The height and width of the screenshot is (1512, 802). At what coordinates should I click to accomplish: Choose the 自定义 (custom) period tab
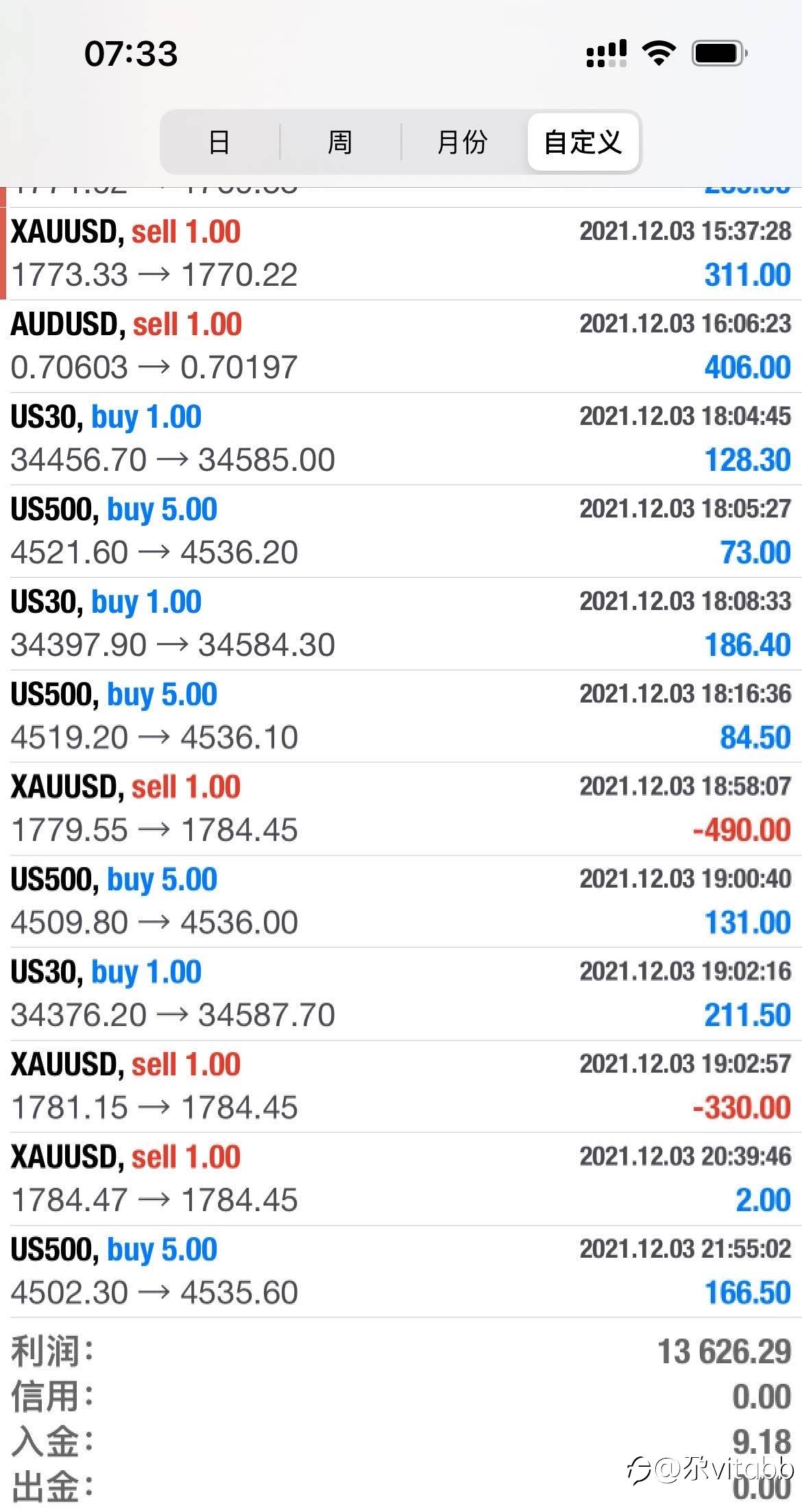click(x=583, y=143)
